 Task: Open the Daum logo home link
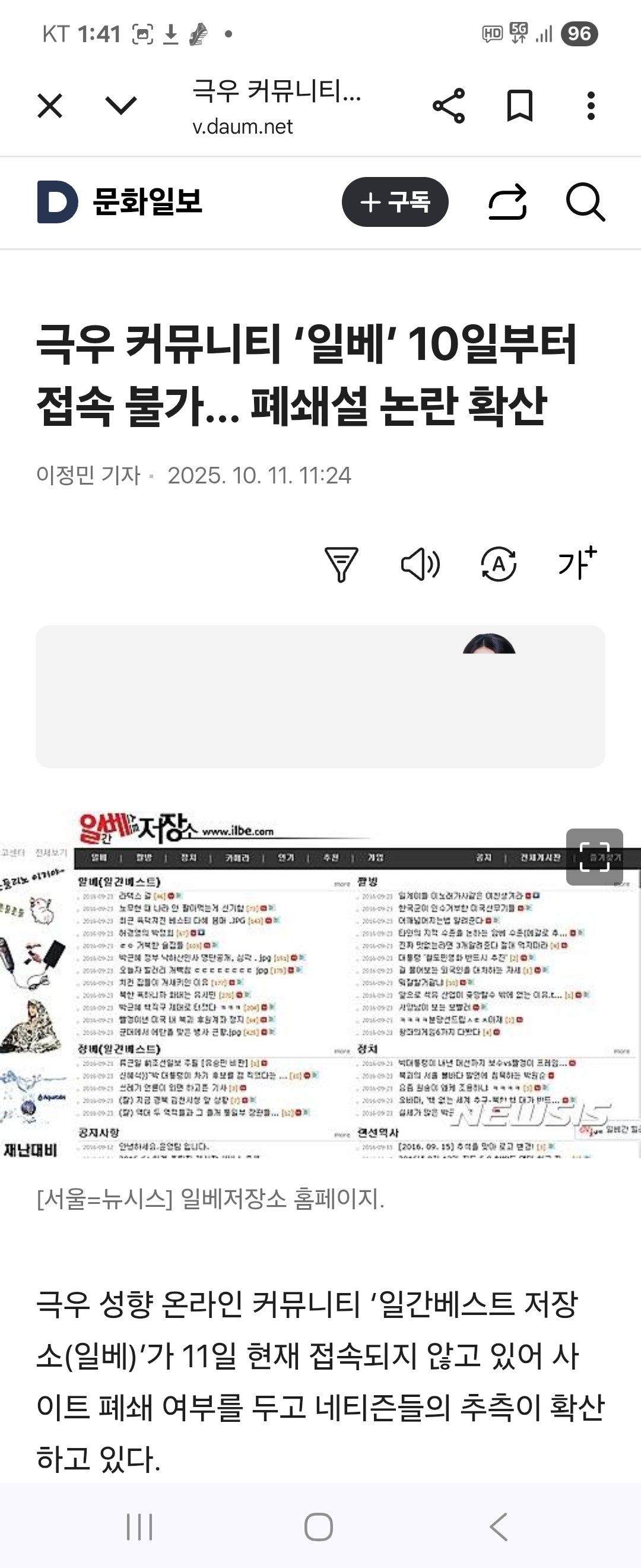[57, 201]
